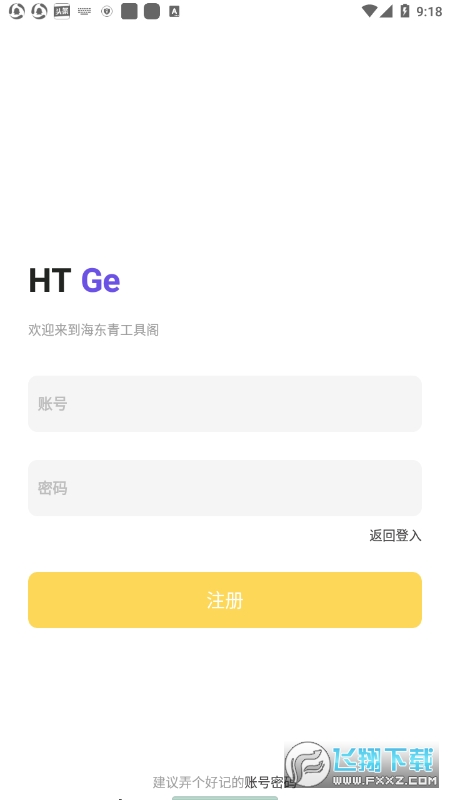Tap the yellow 注册 button
The image size is (450, 800).
[x=224, y=599]
